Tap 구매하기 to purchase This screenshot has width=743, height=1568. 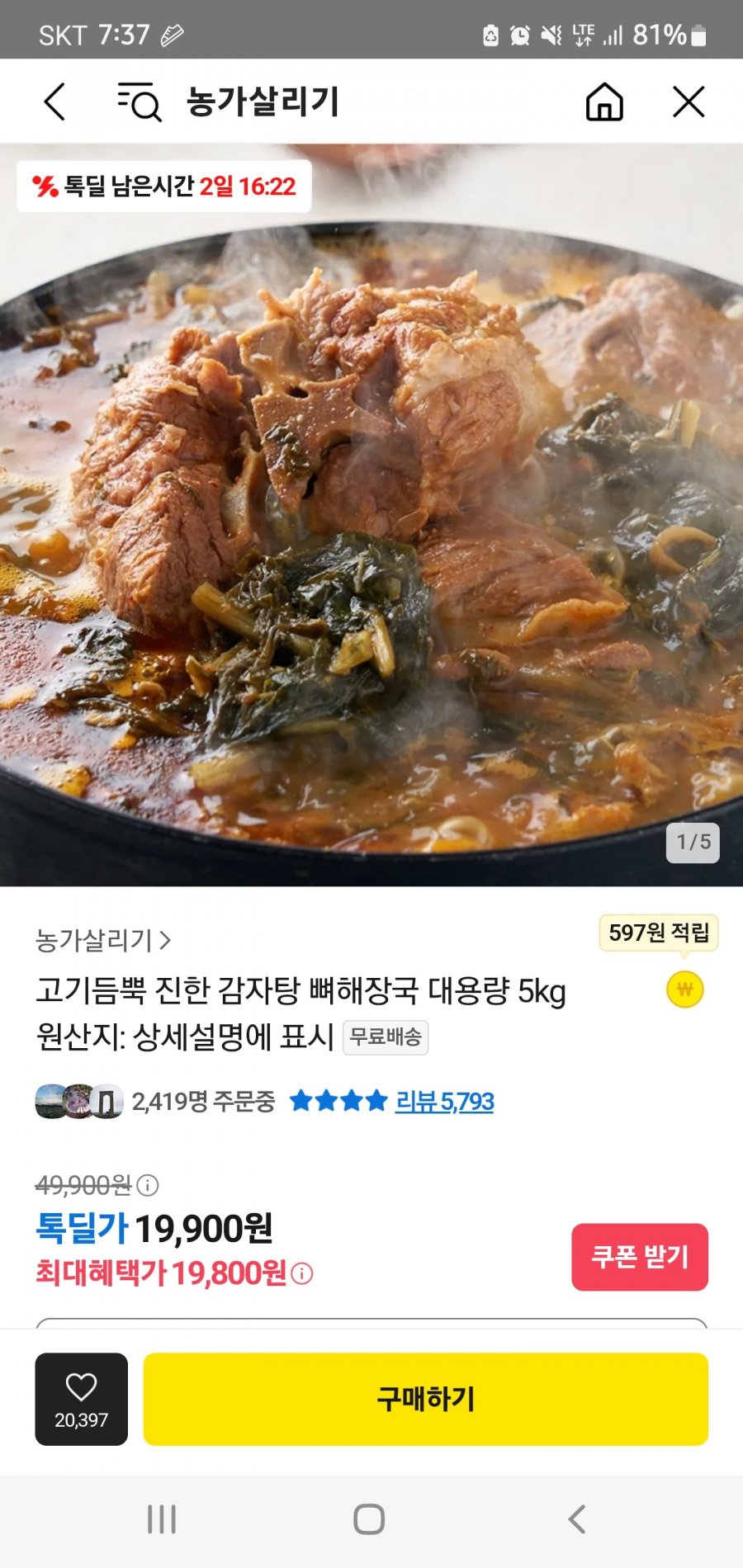pyautogui.click(x=425, y=1399)
